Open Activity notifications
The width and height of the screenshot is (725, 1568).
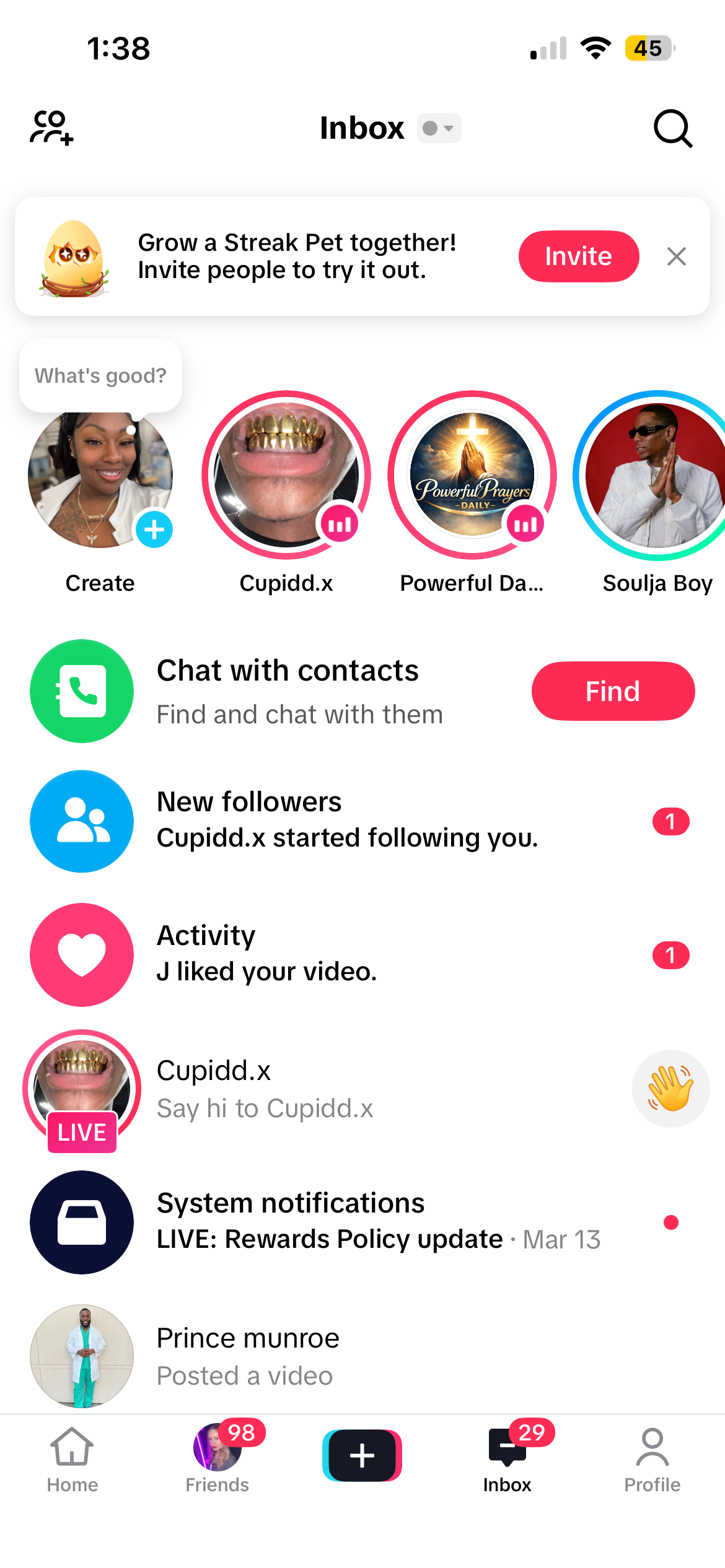[347, 954]
